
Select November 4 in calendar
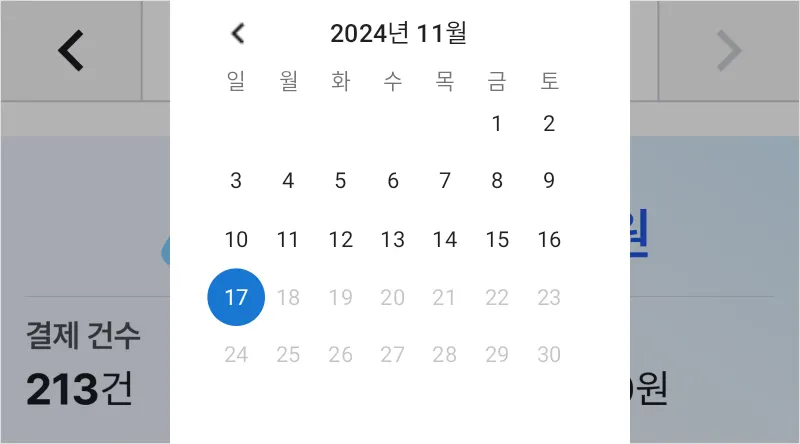288,181
